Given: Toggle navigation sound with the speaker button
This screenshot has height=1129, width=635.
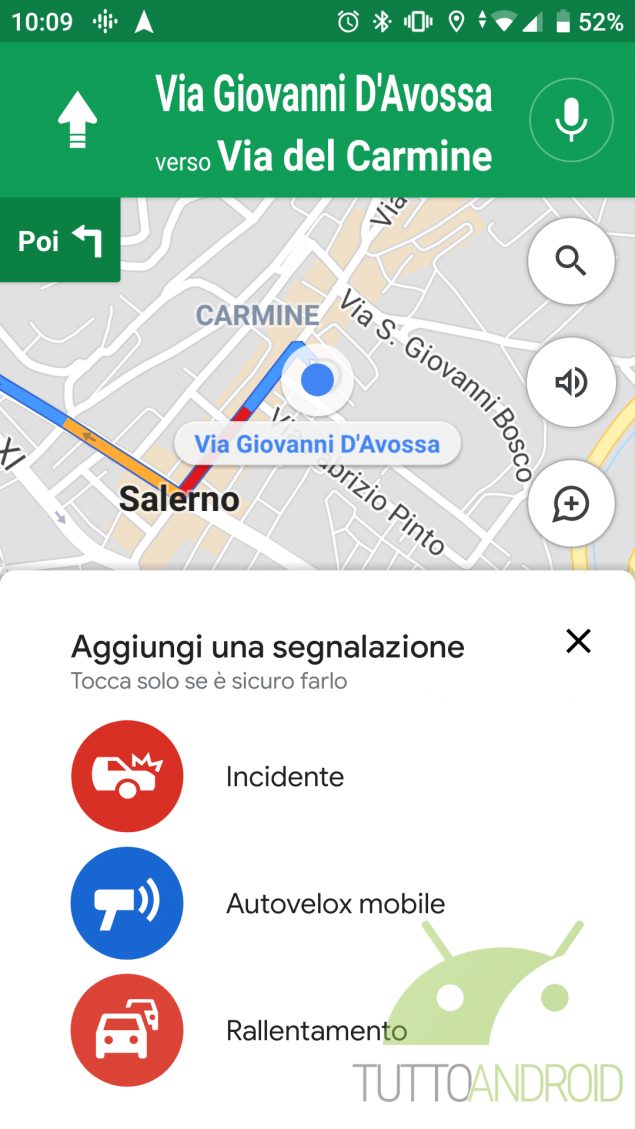Looking at the screenshot, I should (x=571, y=382).
